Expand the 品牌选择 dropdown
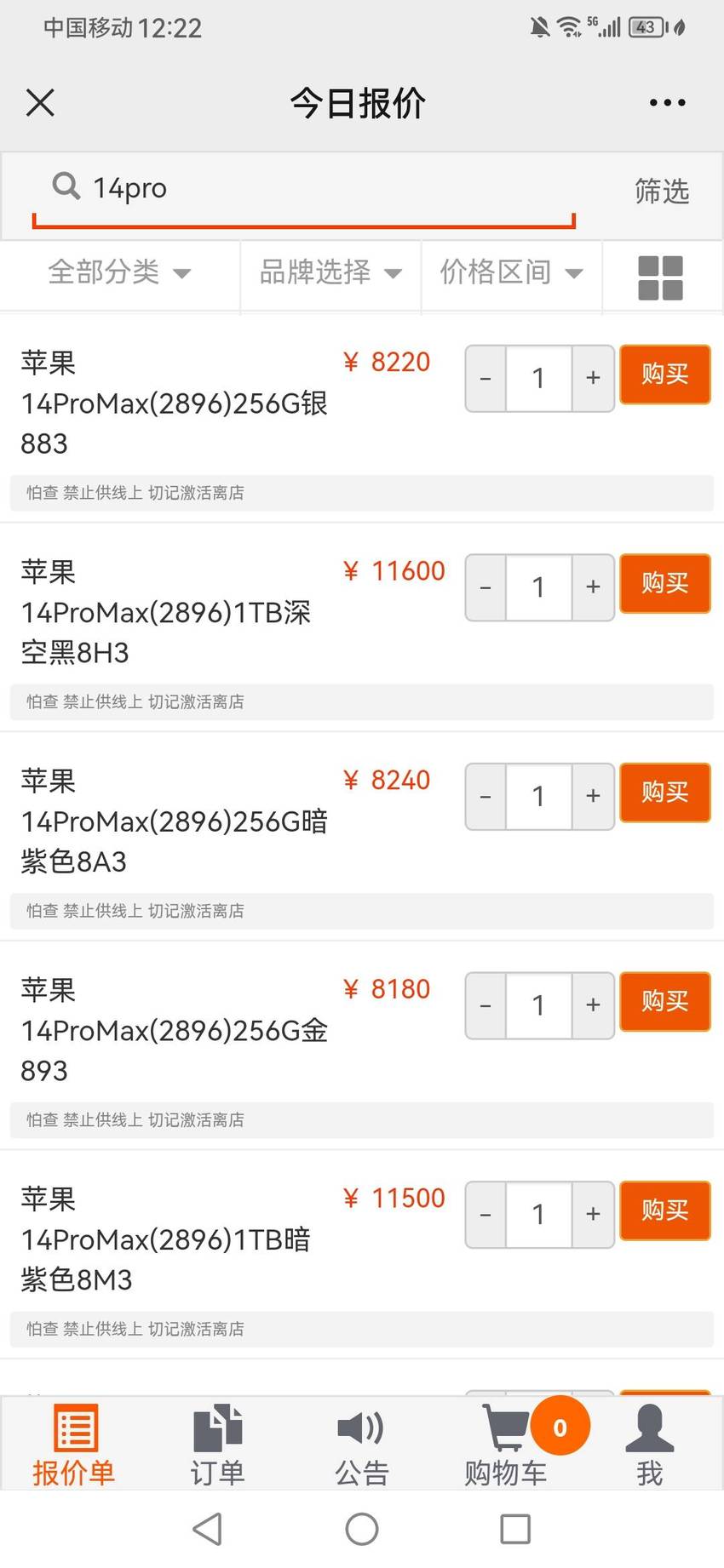 (x=330, y=272)
